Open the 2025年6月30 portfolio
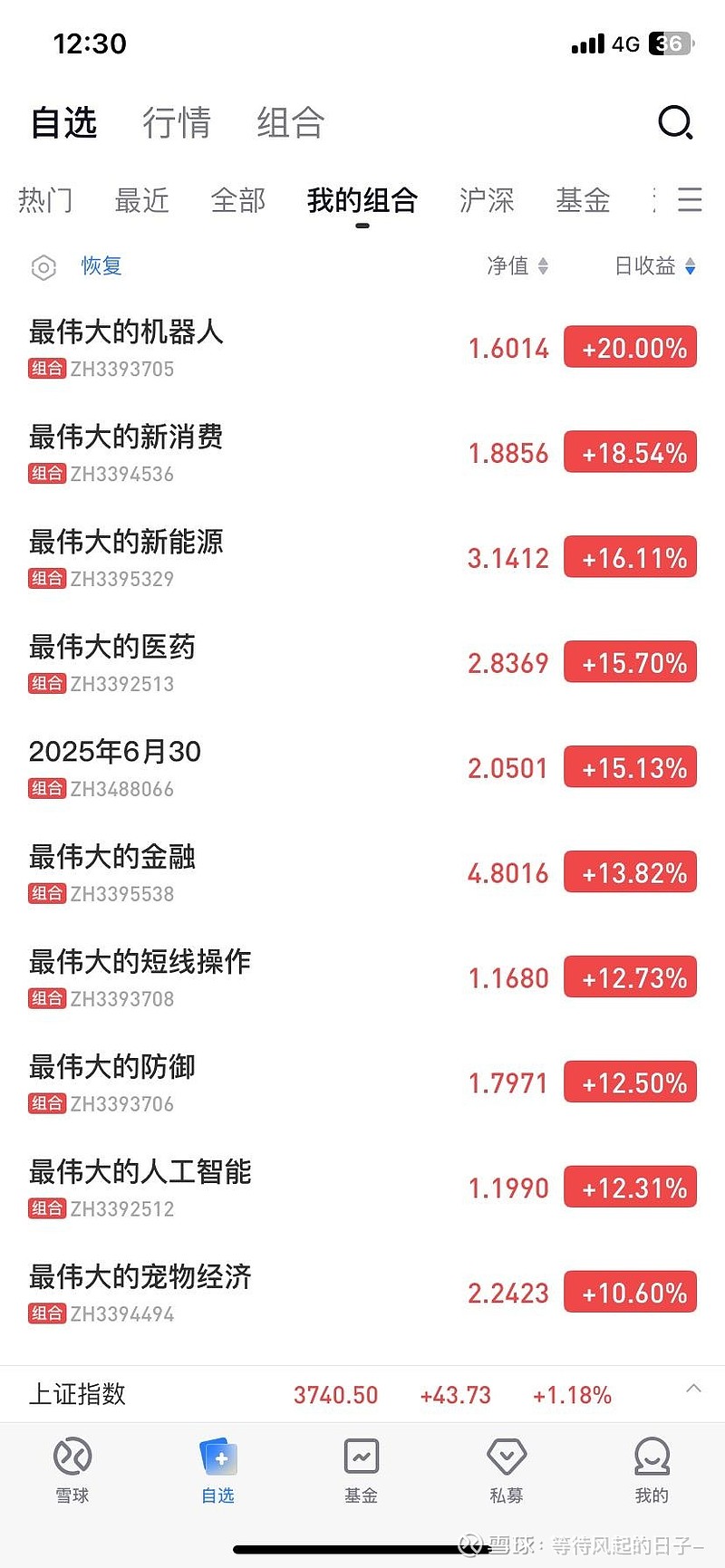 pos(362,768)
